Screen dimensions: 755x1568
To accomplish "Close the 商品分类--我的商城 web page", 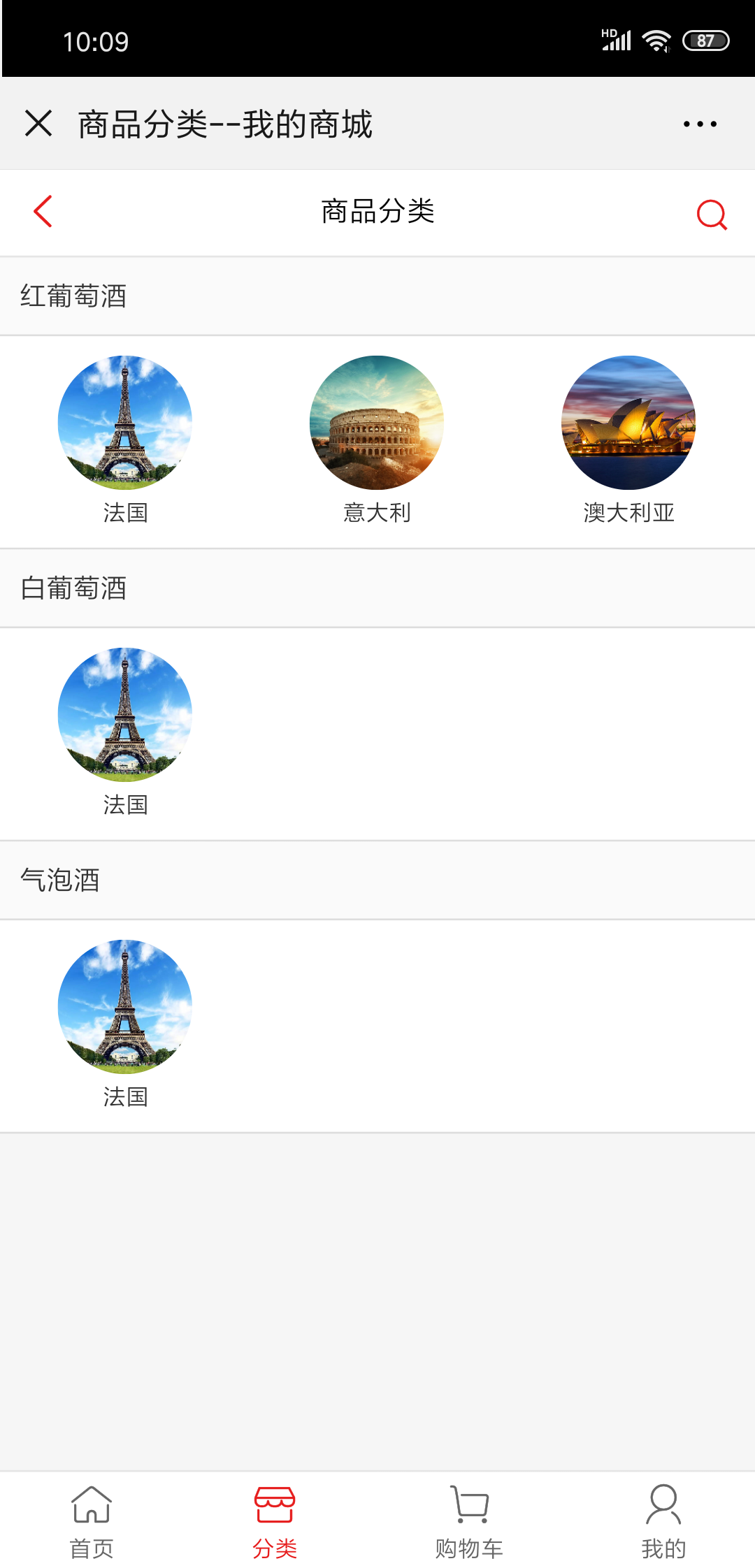I will click(38, 124).
